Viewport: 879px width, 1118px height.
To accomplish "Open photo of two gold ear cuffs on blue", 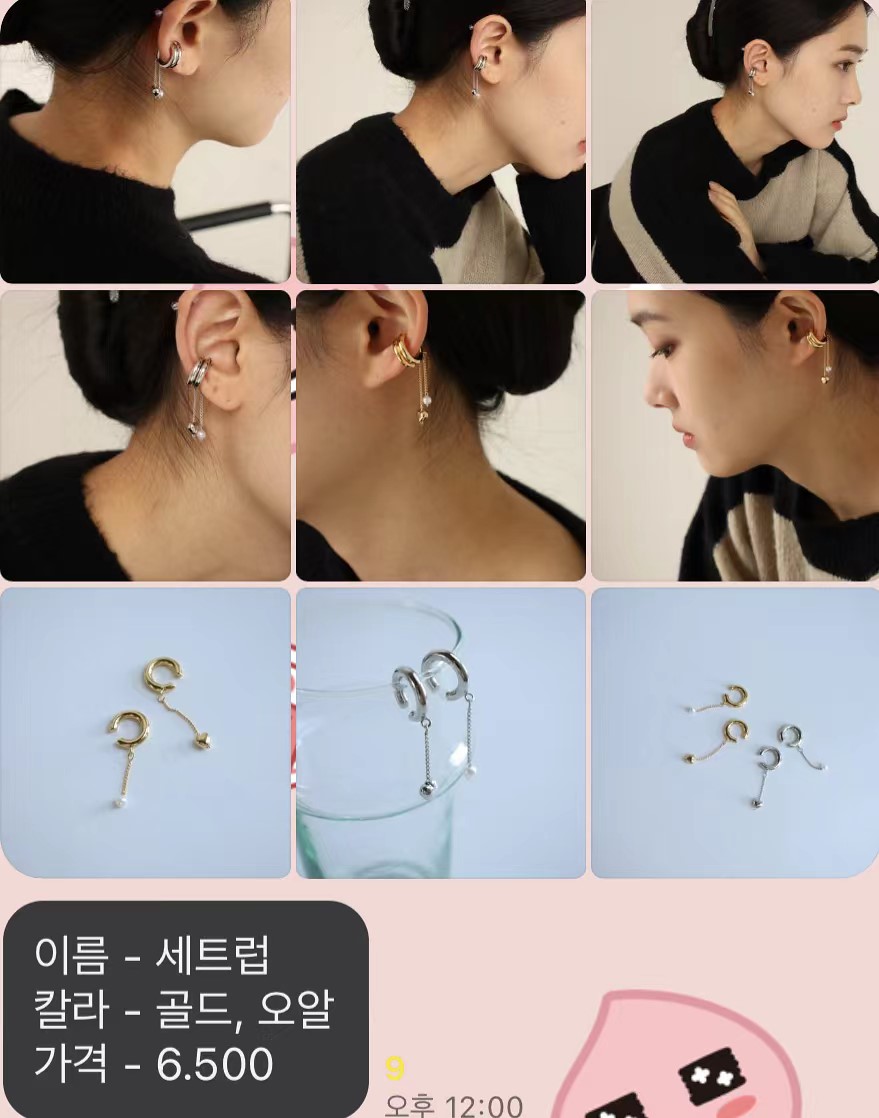I will coord(145,732).
